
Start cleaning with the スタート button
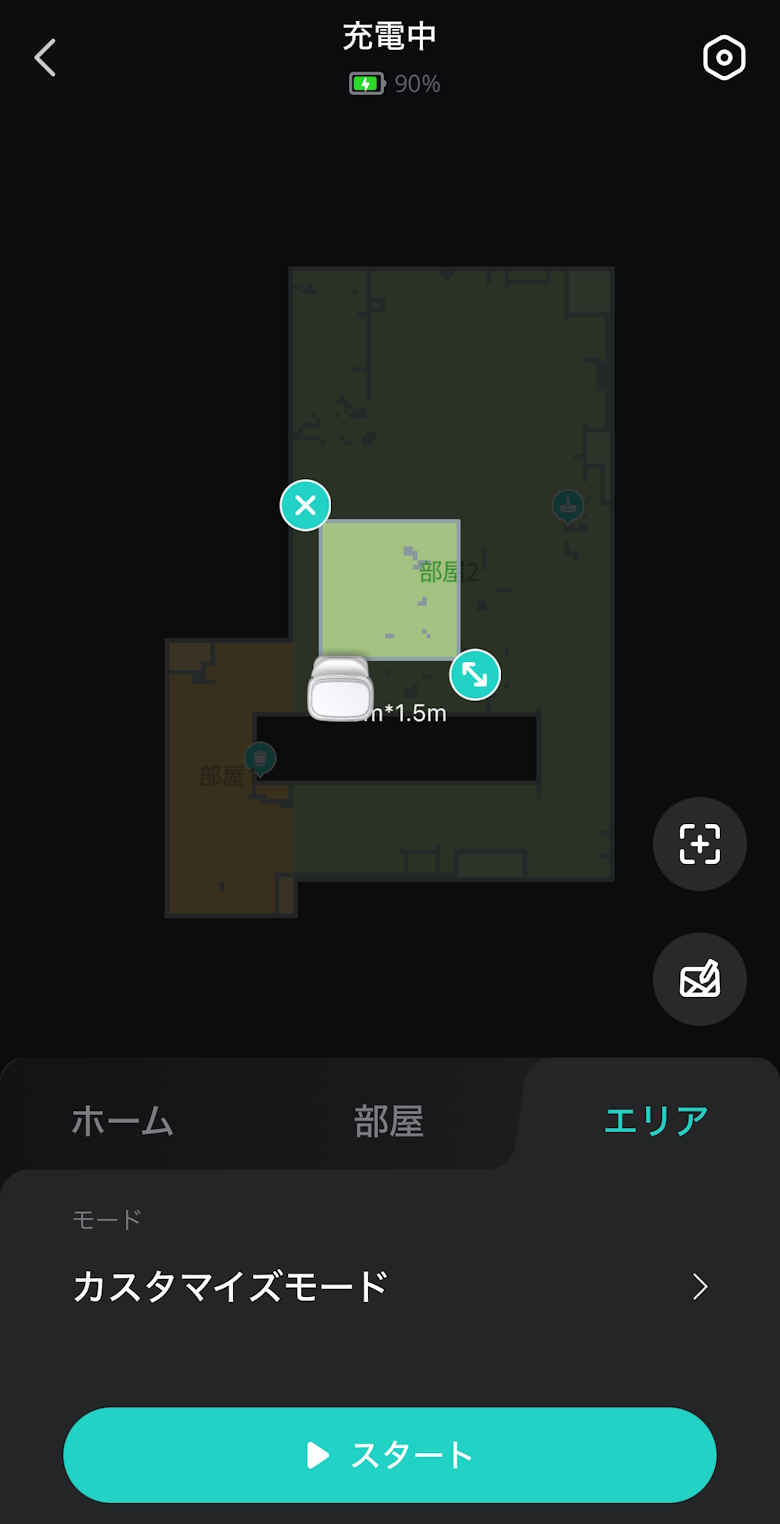390,1455
